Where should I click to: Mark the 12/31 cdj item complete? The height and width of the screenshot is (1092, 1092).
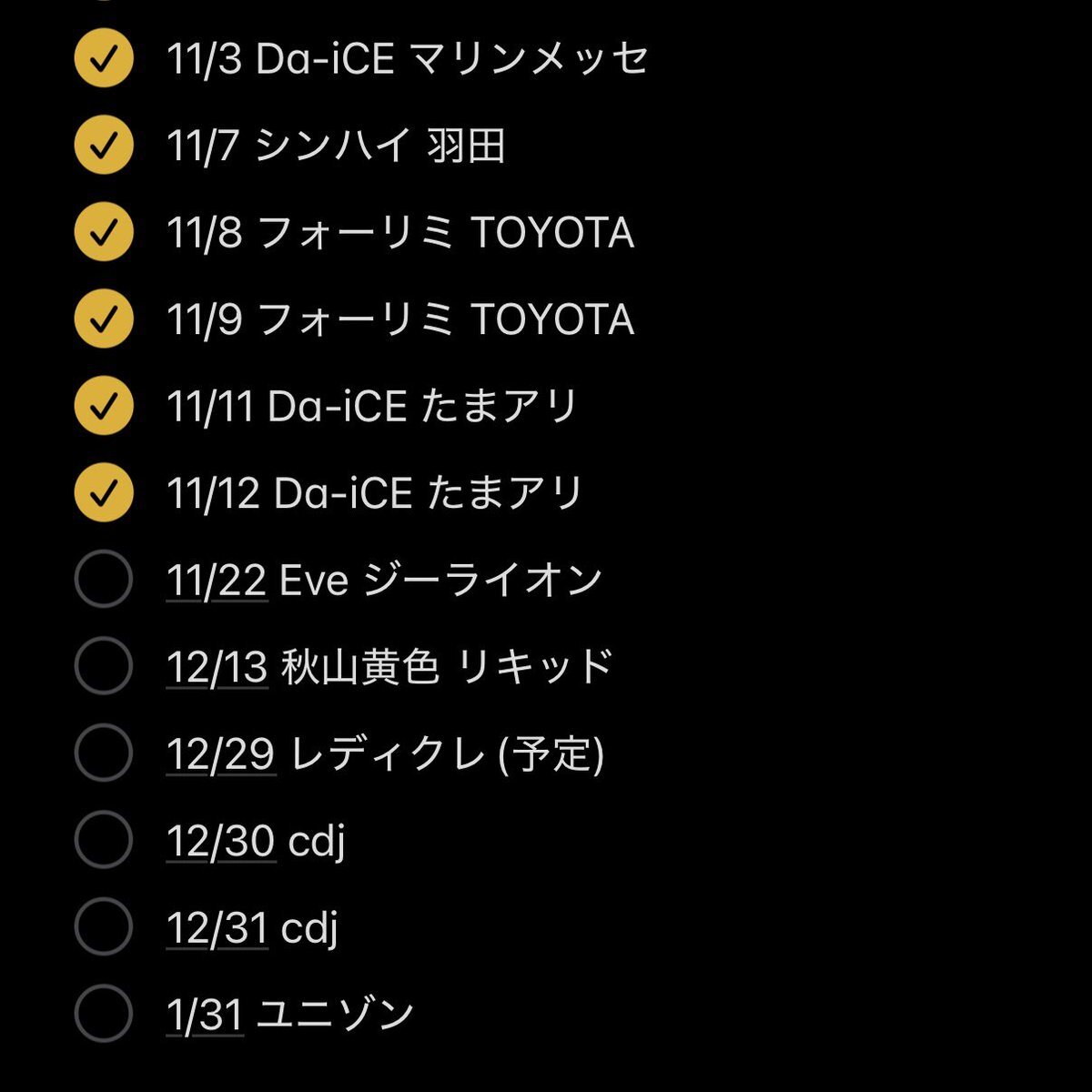coord(104,926)
